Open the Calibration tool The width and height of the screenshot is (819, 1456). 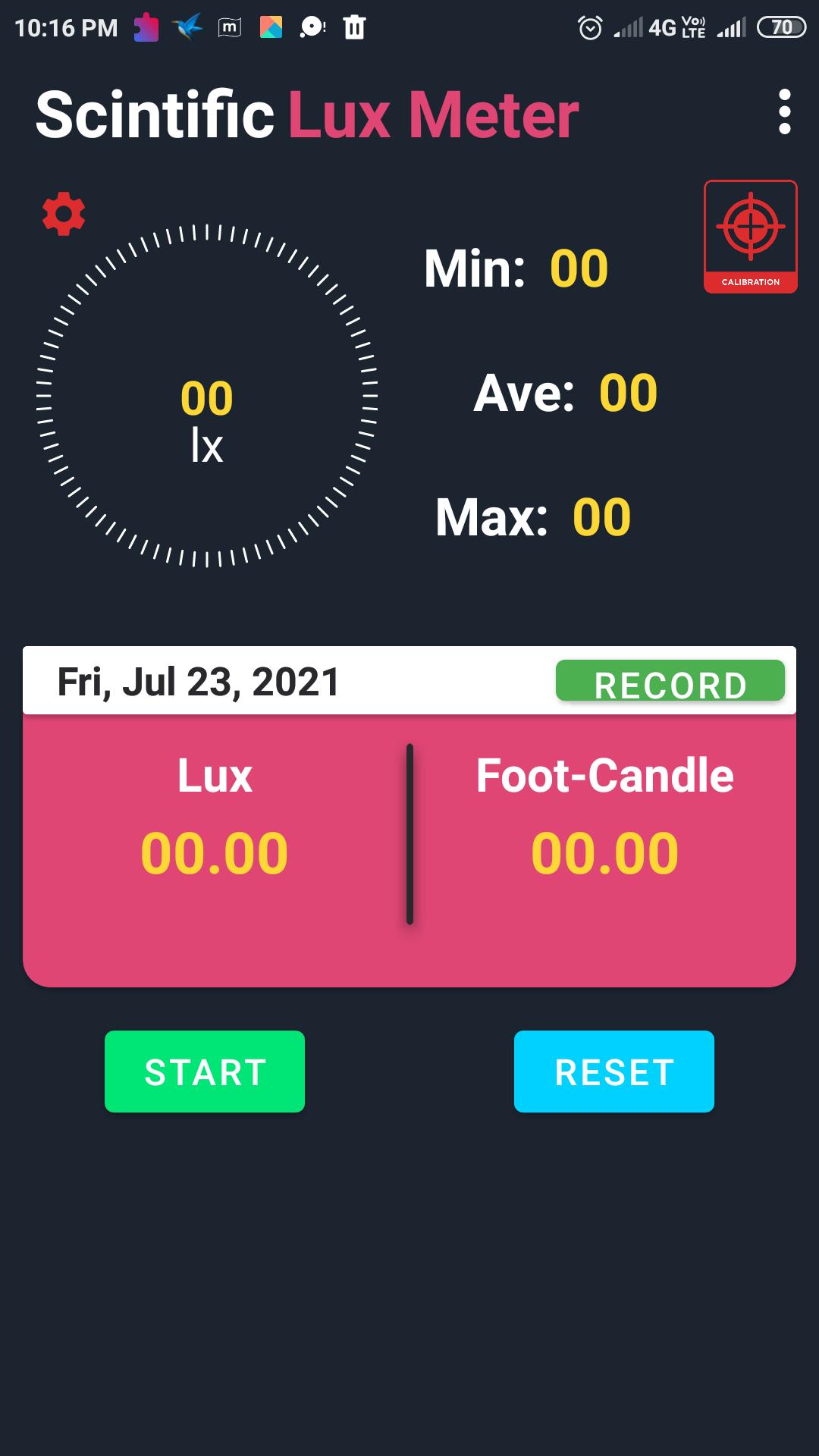750,237
